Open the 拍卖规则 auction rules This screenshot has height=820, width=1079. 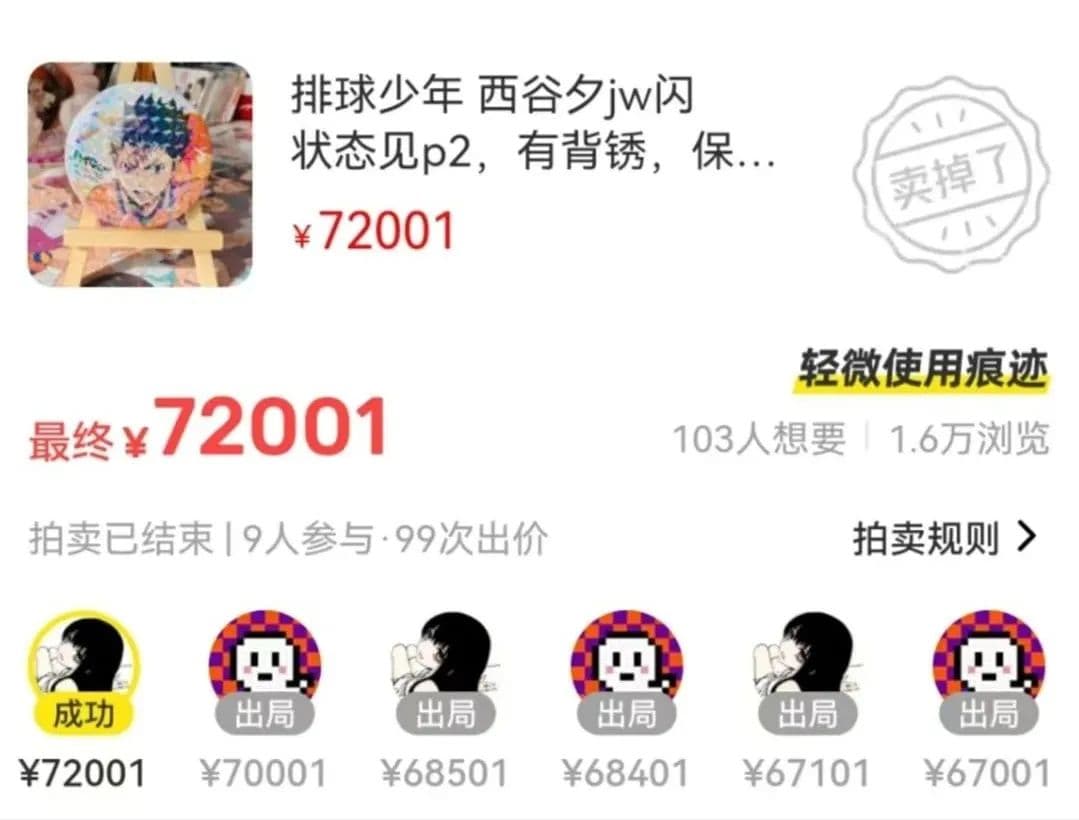tap(943, 539)
